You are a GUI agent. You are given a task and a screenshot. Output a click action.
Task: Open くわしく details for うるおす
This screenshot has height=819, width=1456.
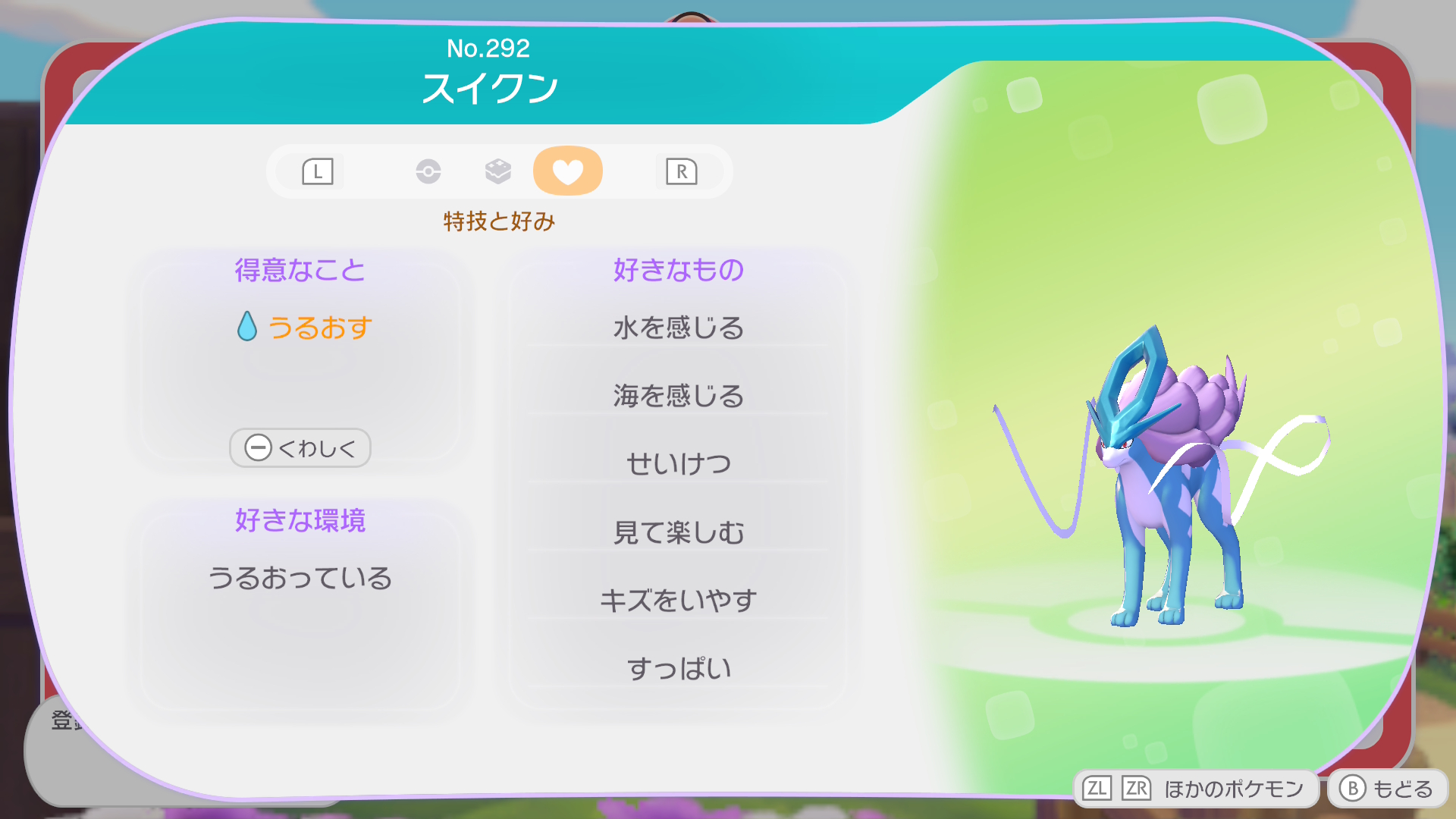(x=300, y=448)
